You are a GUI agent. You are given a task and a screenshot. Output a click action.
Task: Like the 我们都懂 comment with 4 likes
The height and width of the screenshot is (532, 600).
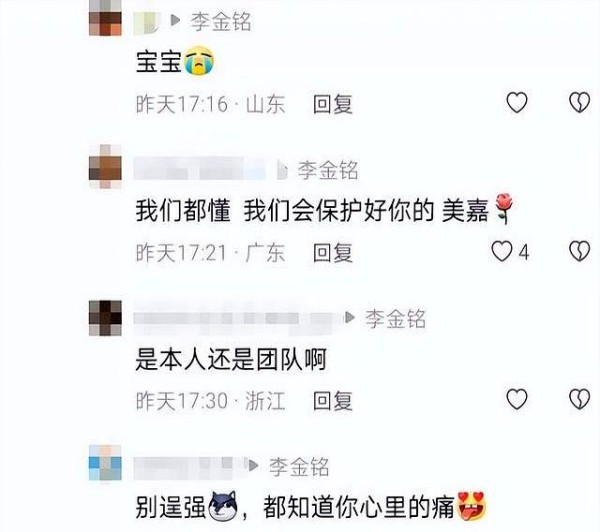click(502, 252)
